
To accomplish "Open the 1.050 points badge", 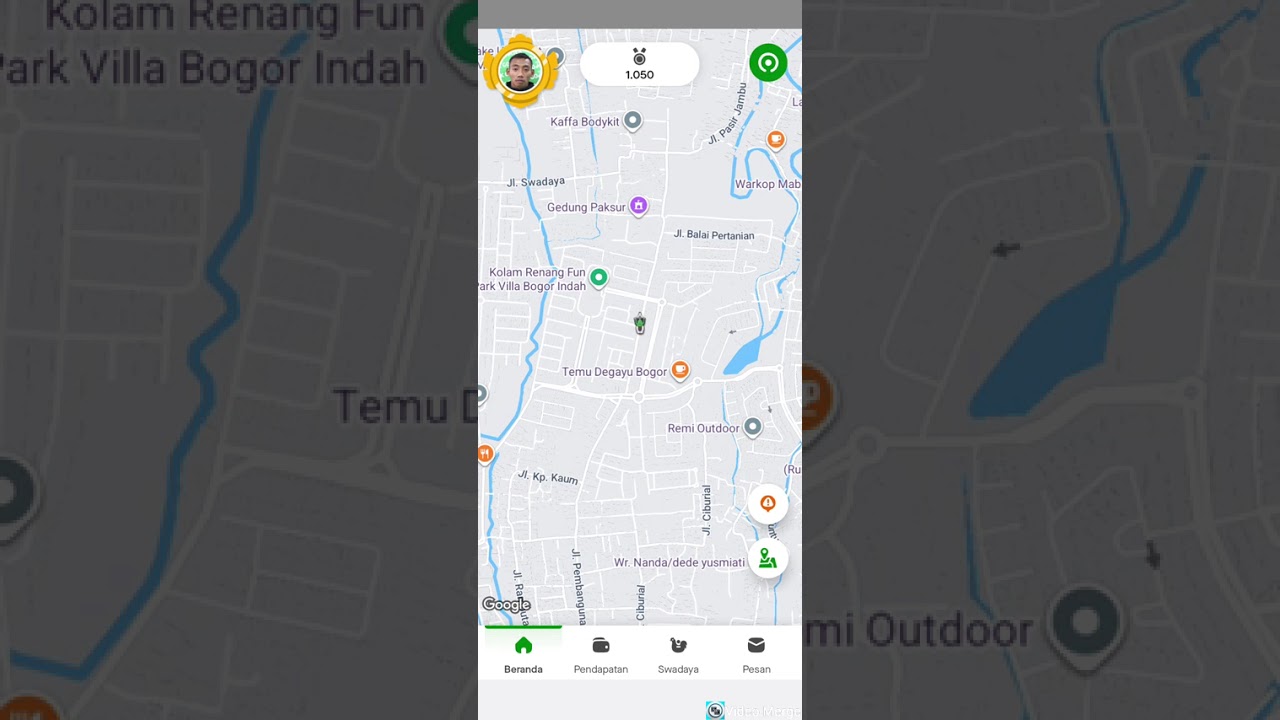I will [x=639, y=64].
